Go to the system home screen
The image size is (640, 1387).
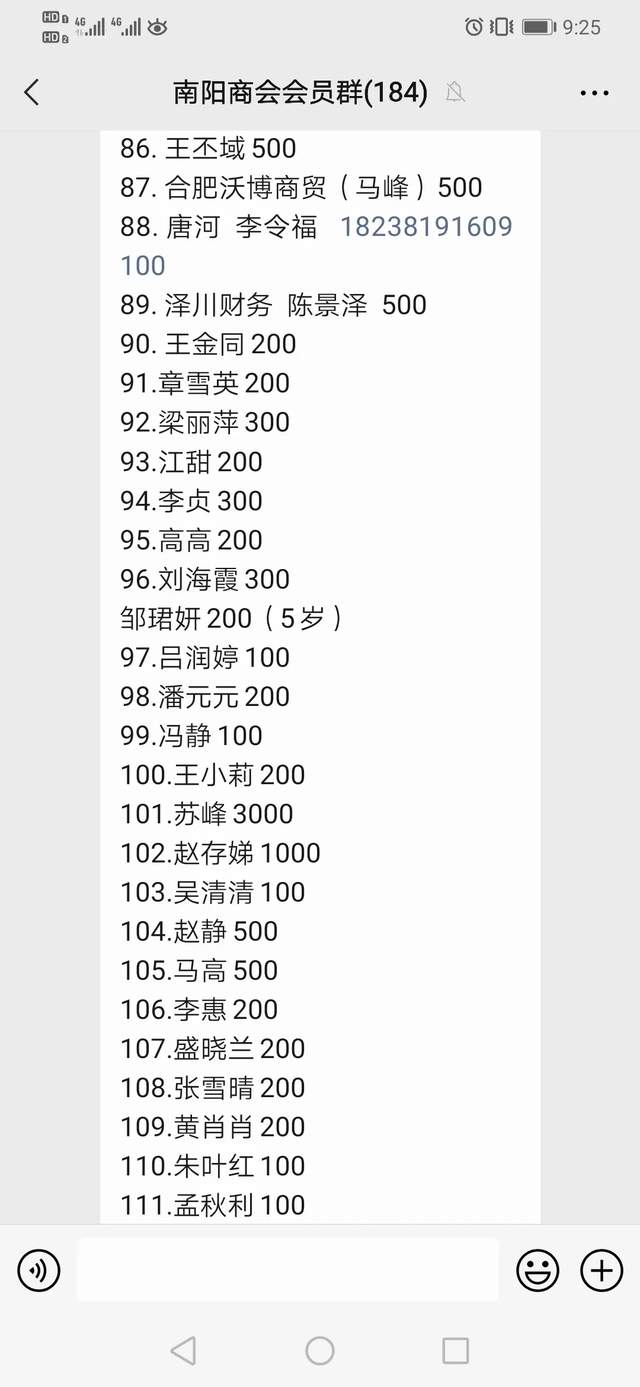coord(320,1351)
